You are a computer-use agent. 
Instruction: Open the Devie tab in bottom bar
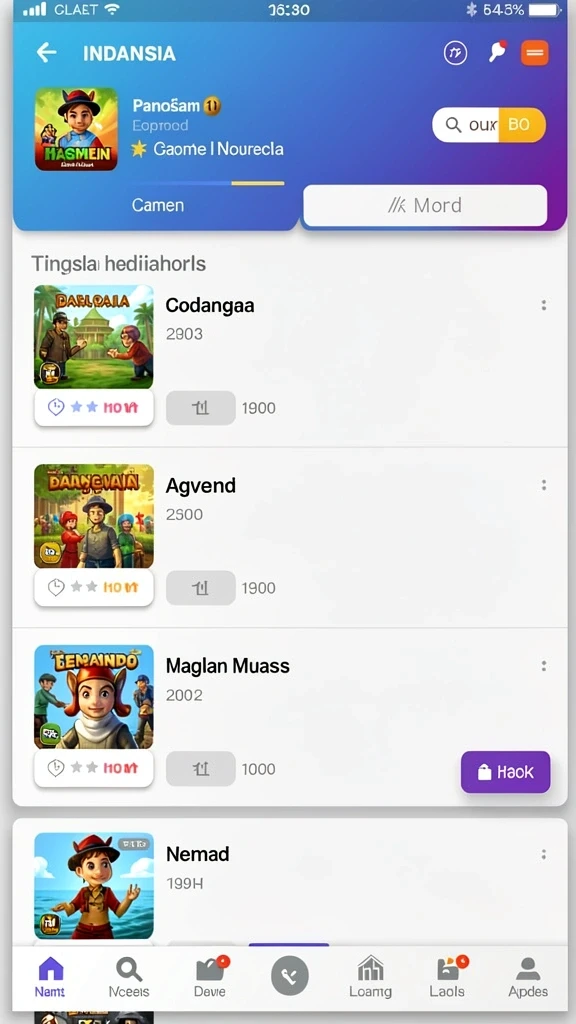coord(210,978)
